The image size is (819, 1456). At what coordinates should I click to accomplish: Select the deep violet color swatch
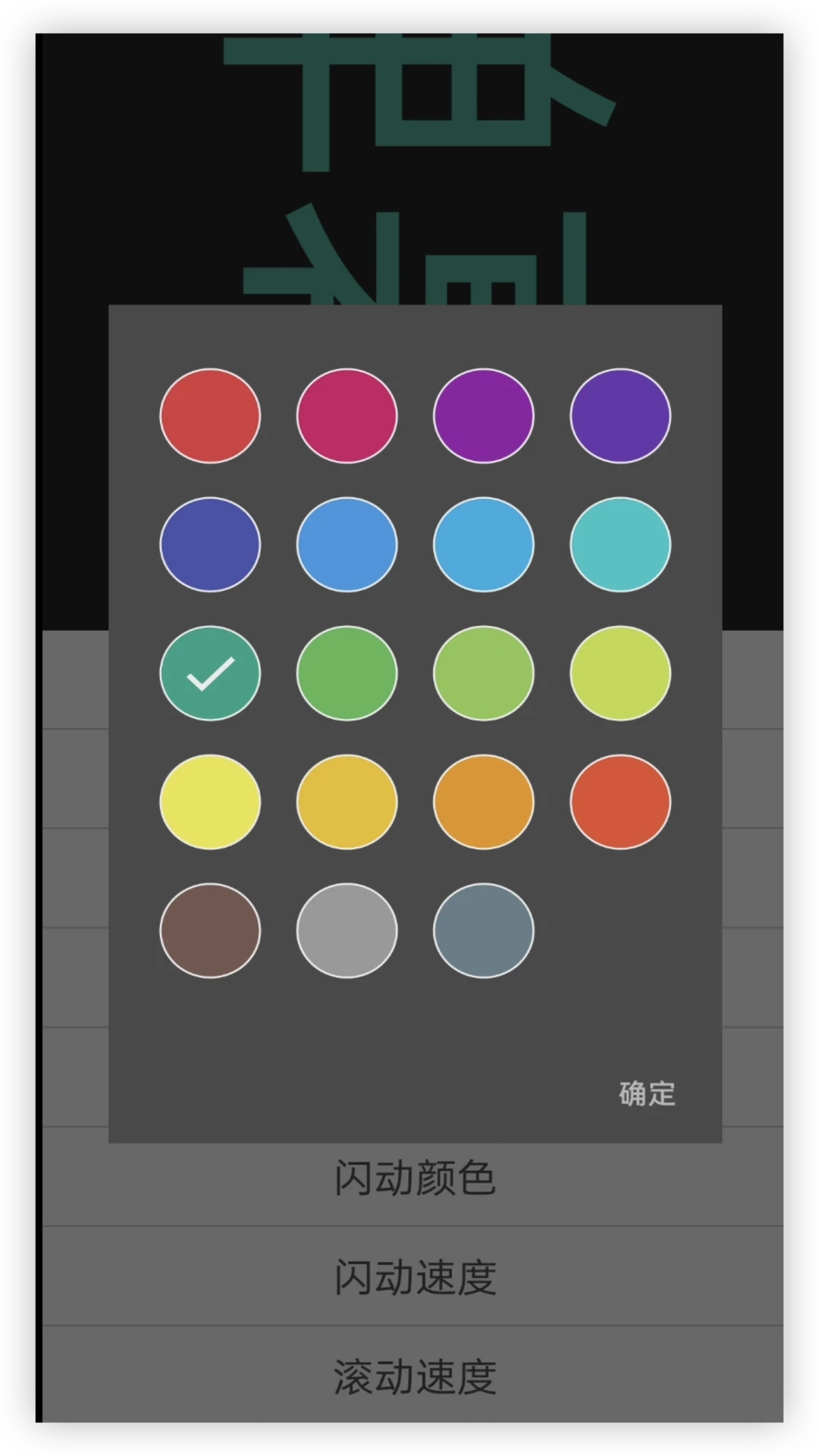pos(620,416)
